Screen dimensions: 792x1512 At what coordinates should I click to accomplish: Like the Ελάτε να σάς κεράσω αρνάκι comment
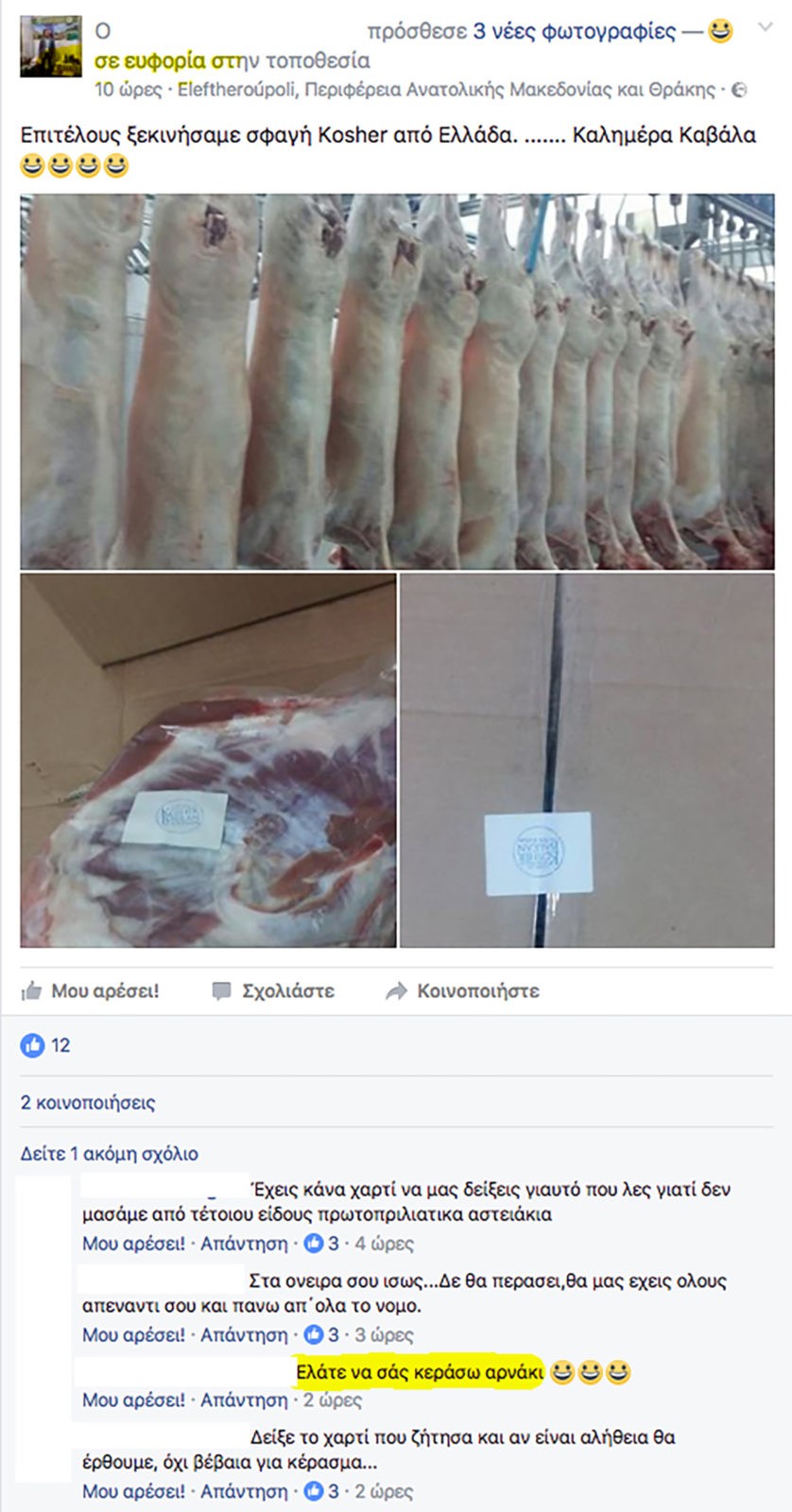click(x=133, y=1399)
